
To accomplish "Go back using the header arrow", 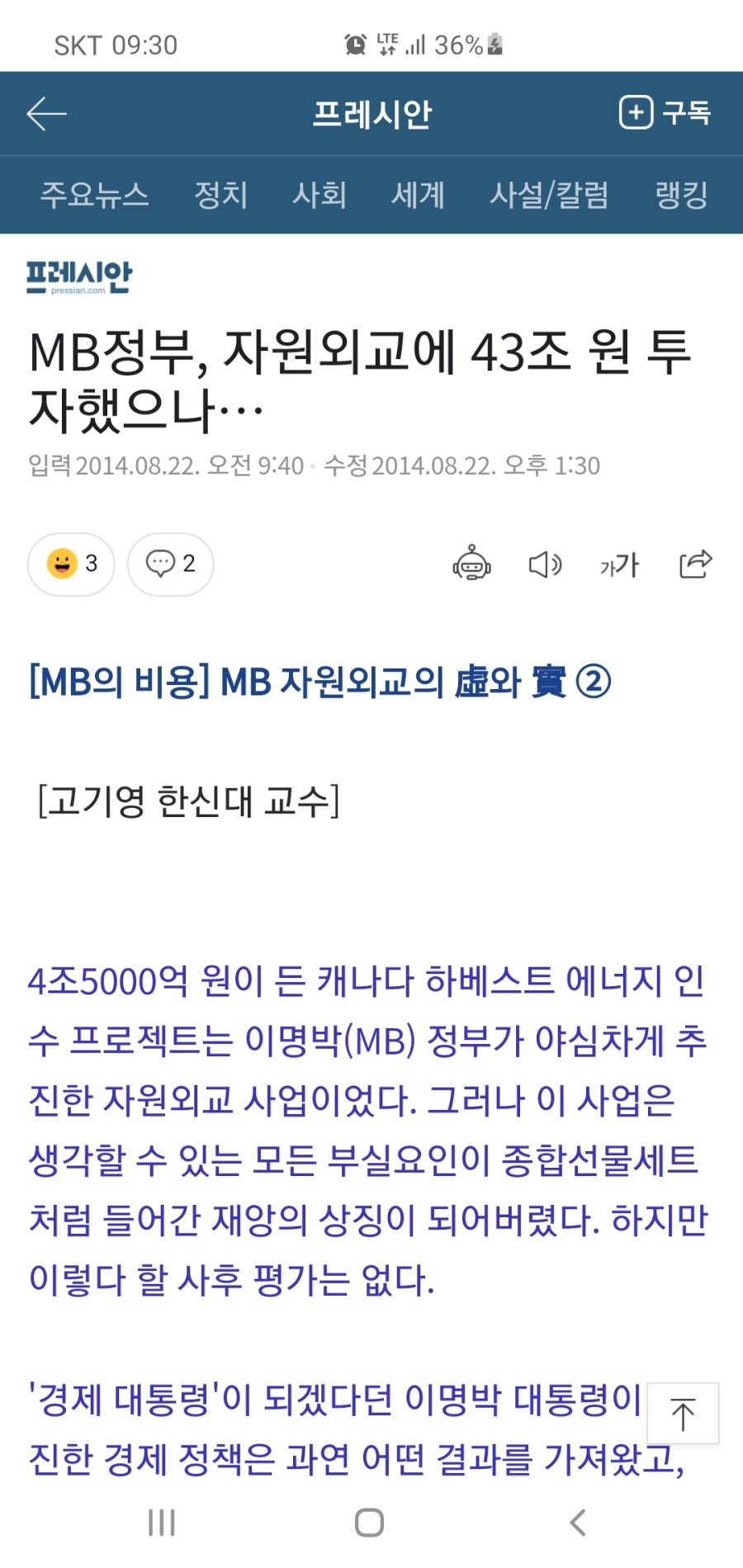I will 46,114.
